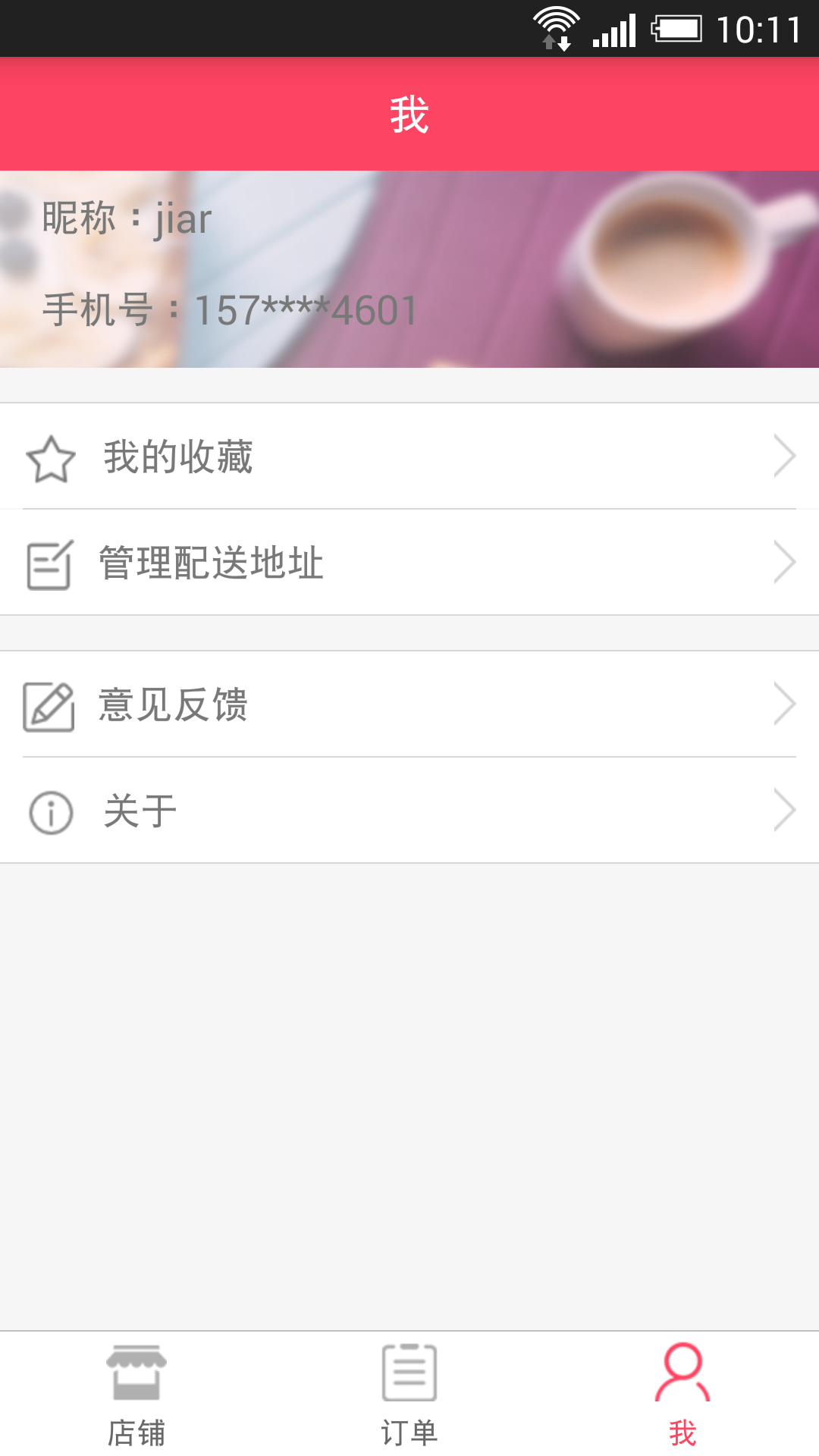
Task: Open 意见反馈 feedback page
Action: [409, 704]
